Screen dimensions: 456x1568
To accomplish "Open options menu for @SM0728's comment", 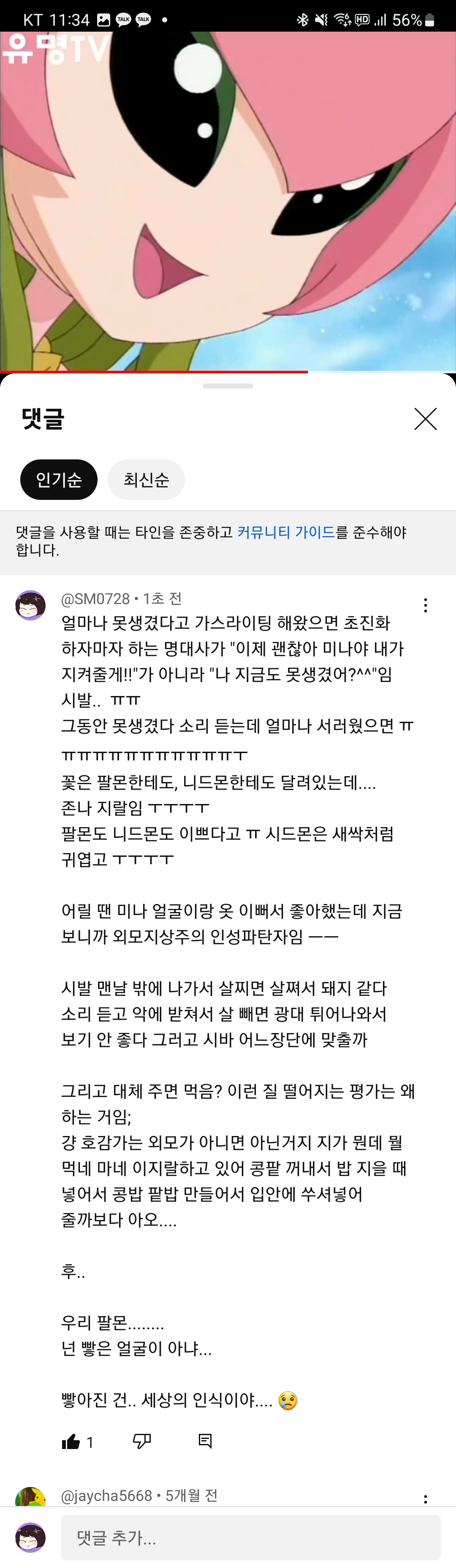I will click(425, 605).
